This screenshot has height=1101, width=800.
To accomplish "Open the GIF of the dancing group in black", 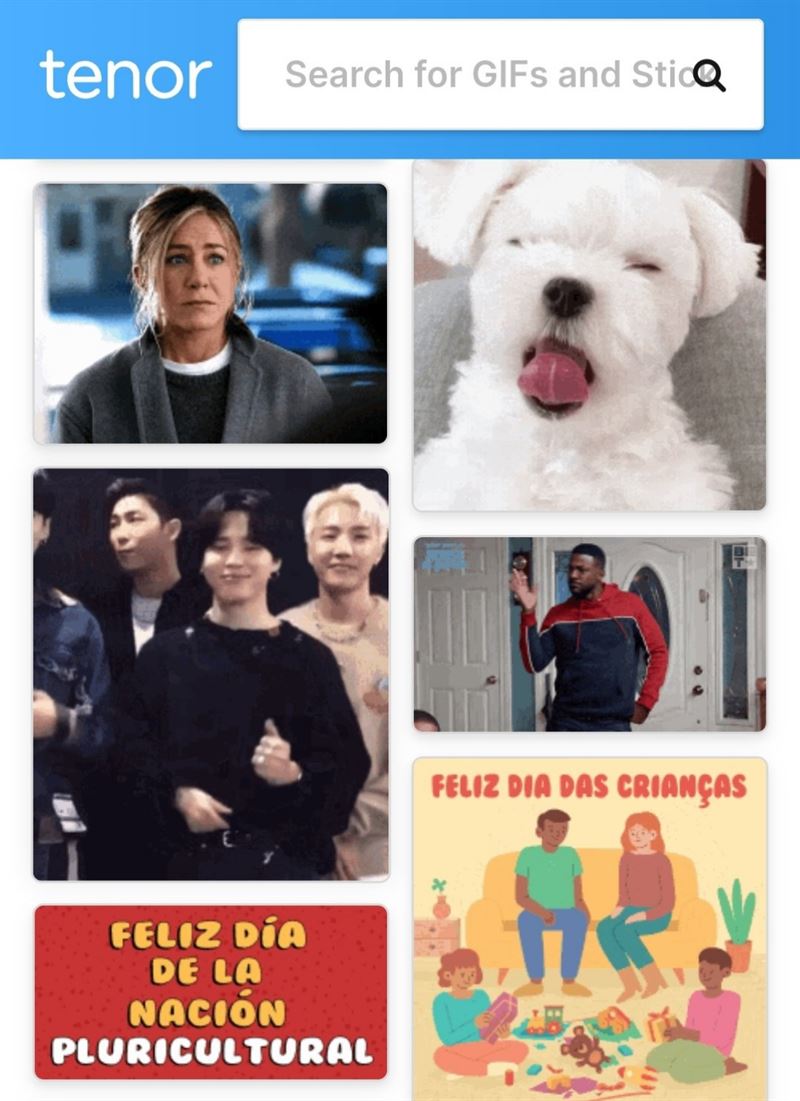I will (210, 673).
